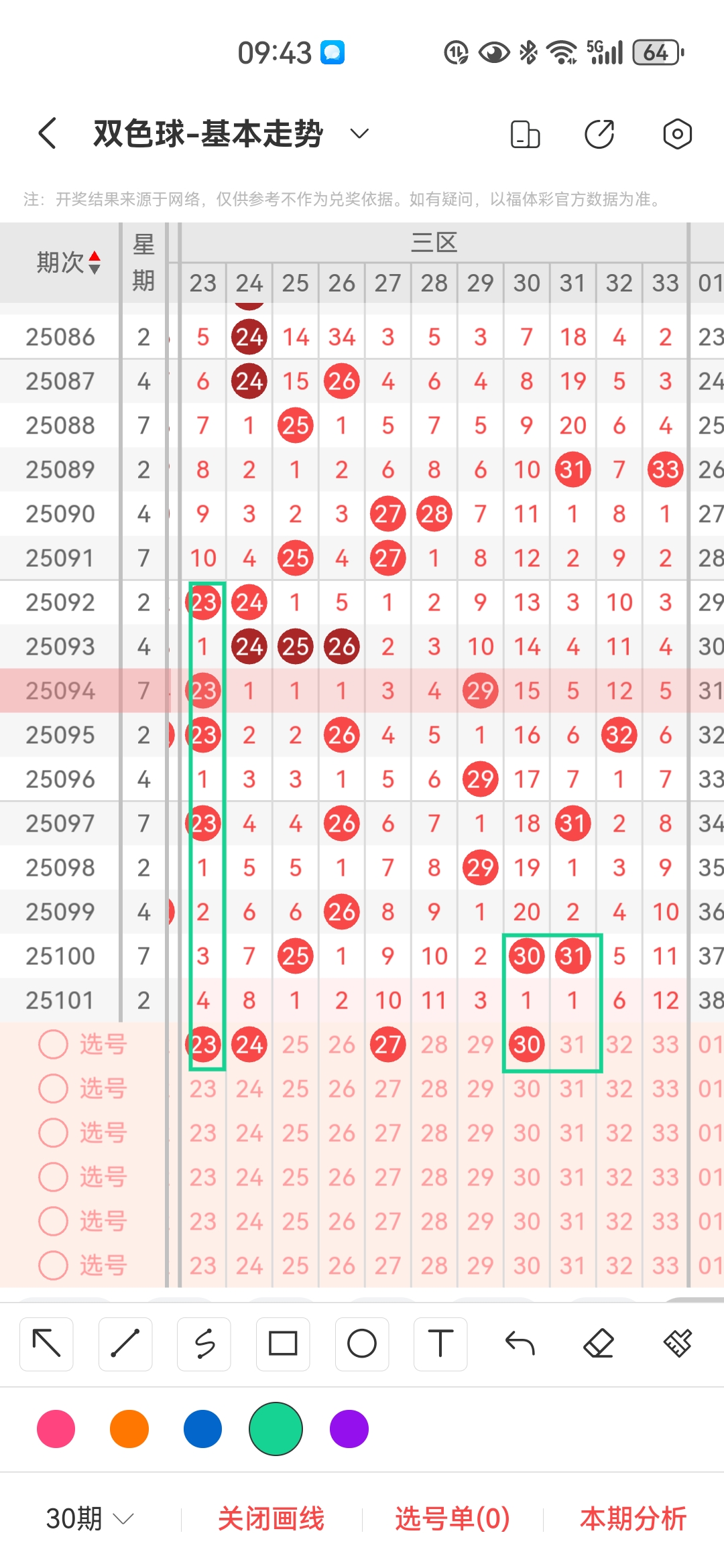Image resolution: width=724 pixels, height=1568 pixels.
Task: Toggle screen orientation with the device icon
Action: click(525, 134)
